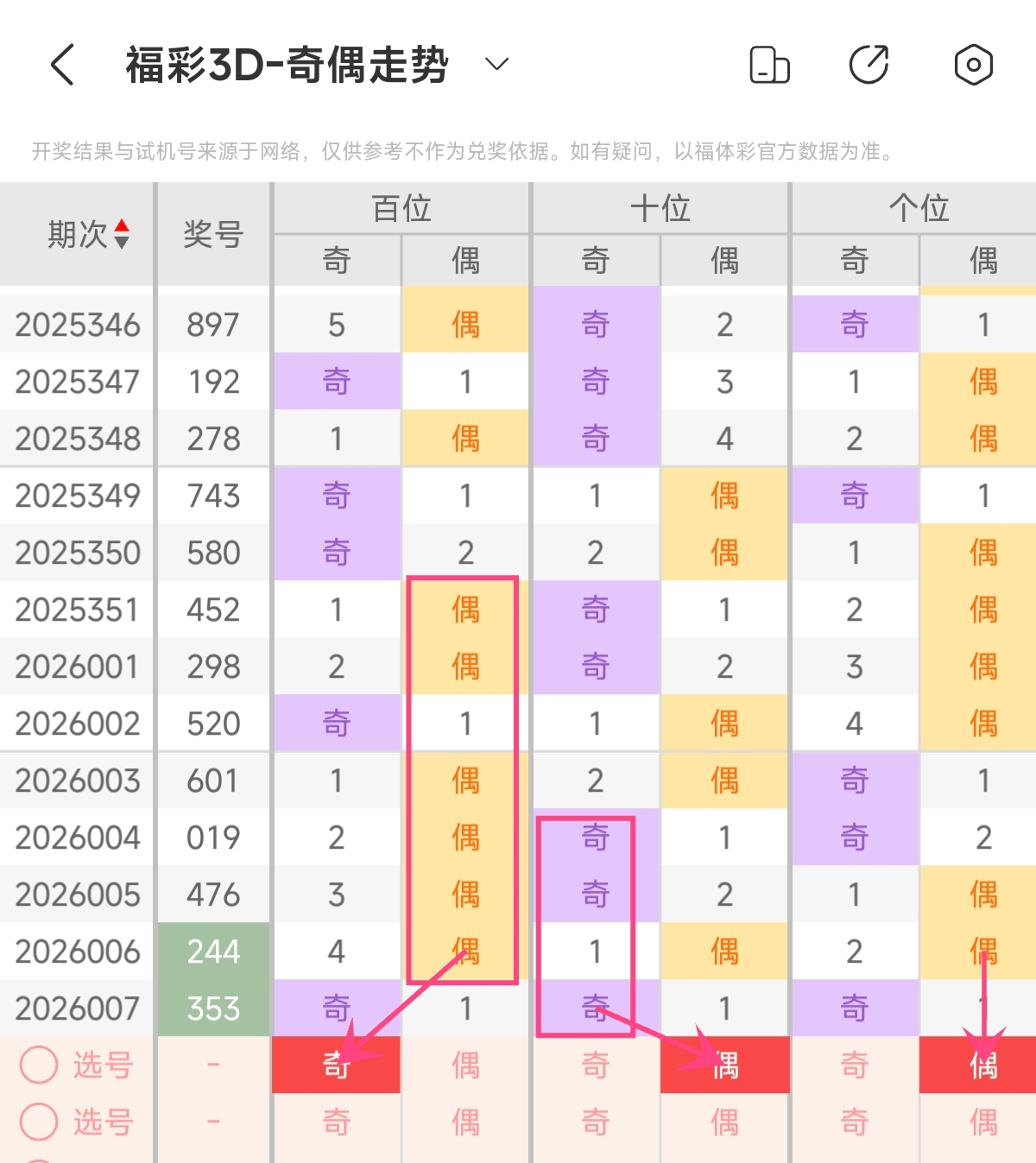The image size is (1036, 1163).
Task: Go back using the top-left arrow
Action: tap(62, 65)
